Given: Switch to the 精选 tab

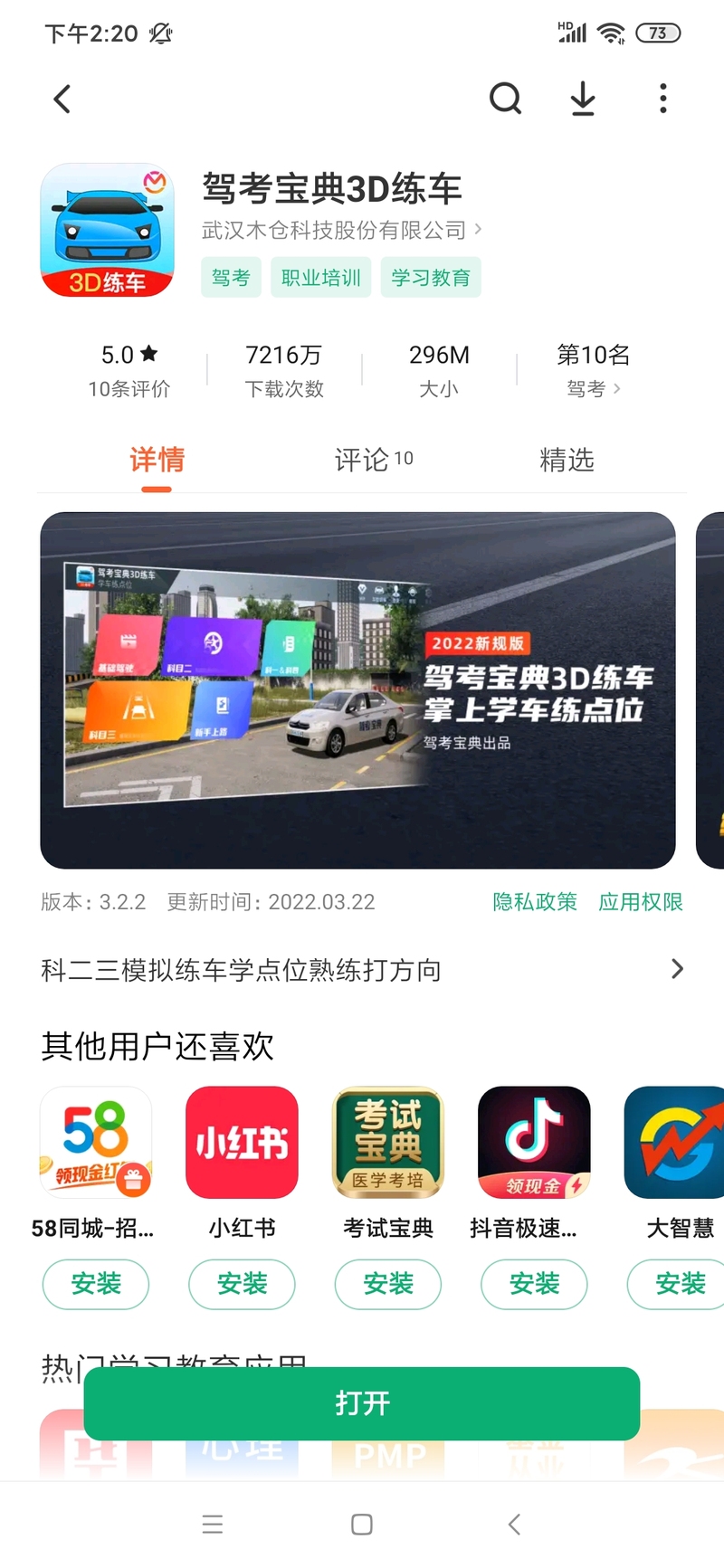Looking at the screenshot, I should coord(567,460).
